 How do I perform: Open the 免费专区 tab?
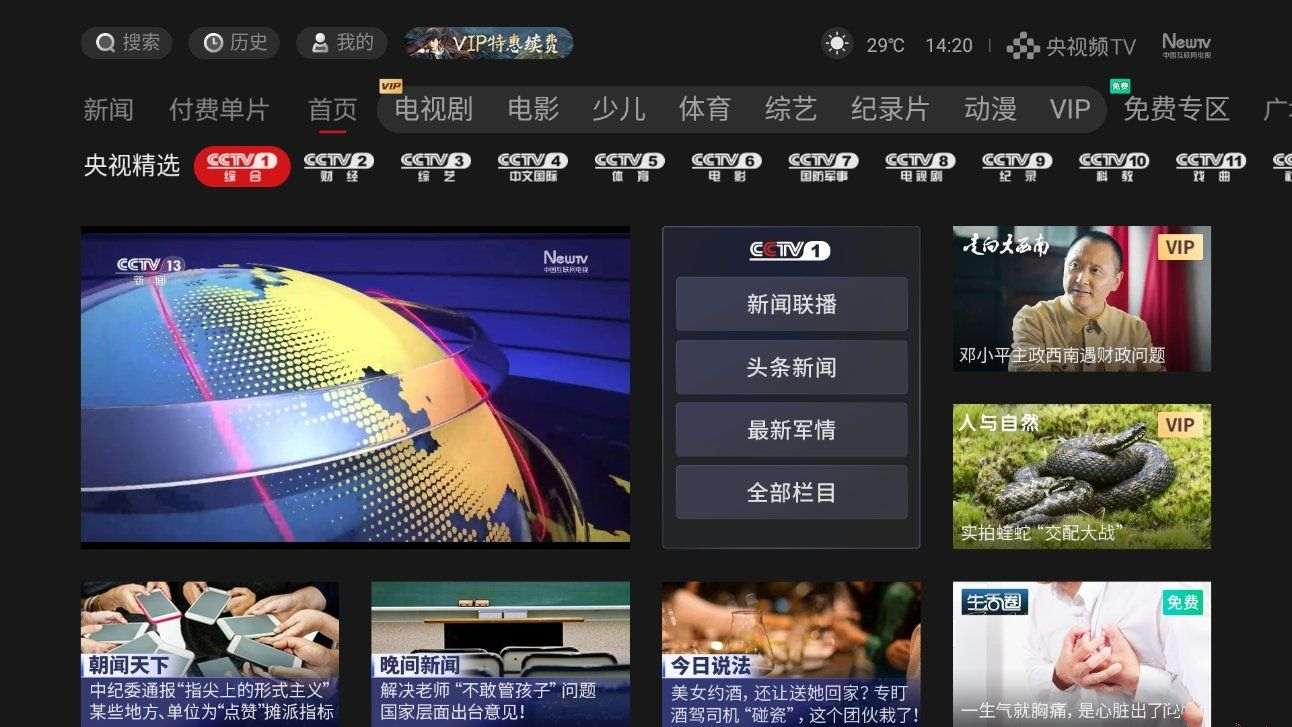1175,109
